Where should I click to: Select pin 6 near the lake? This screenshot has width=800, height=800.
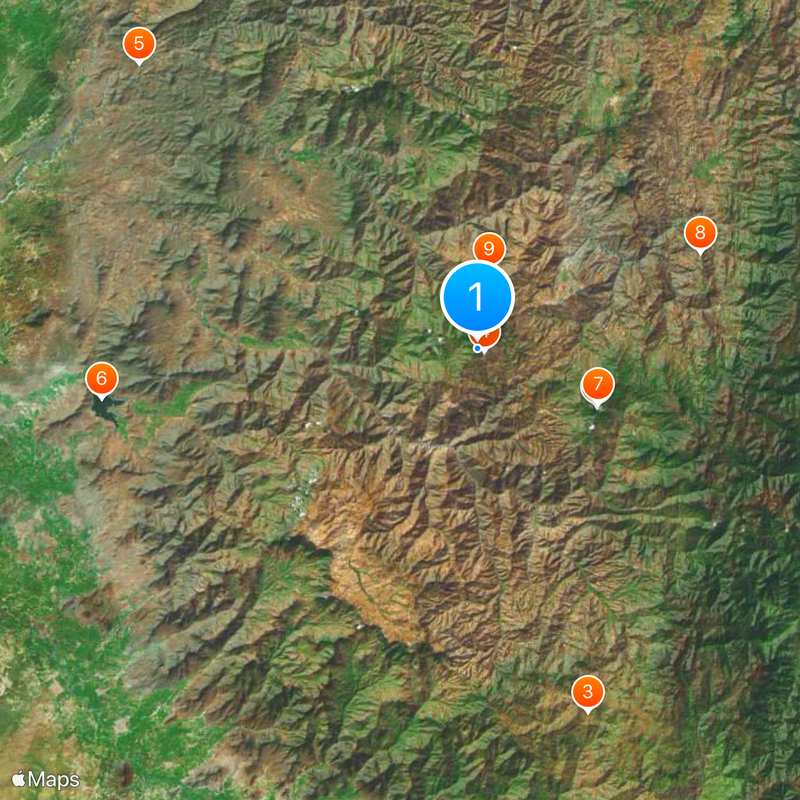(x=101, y=380)
